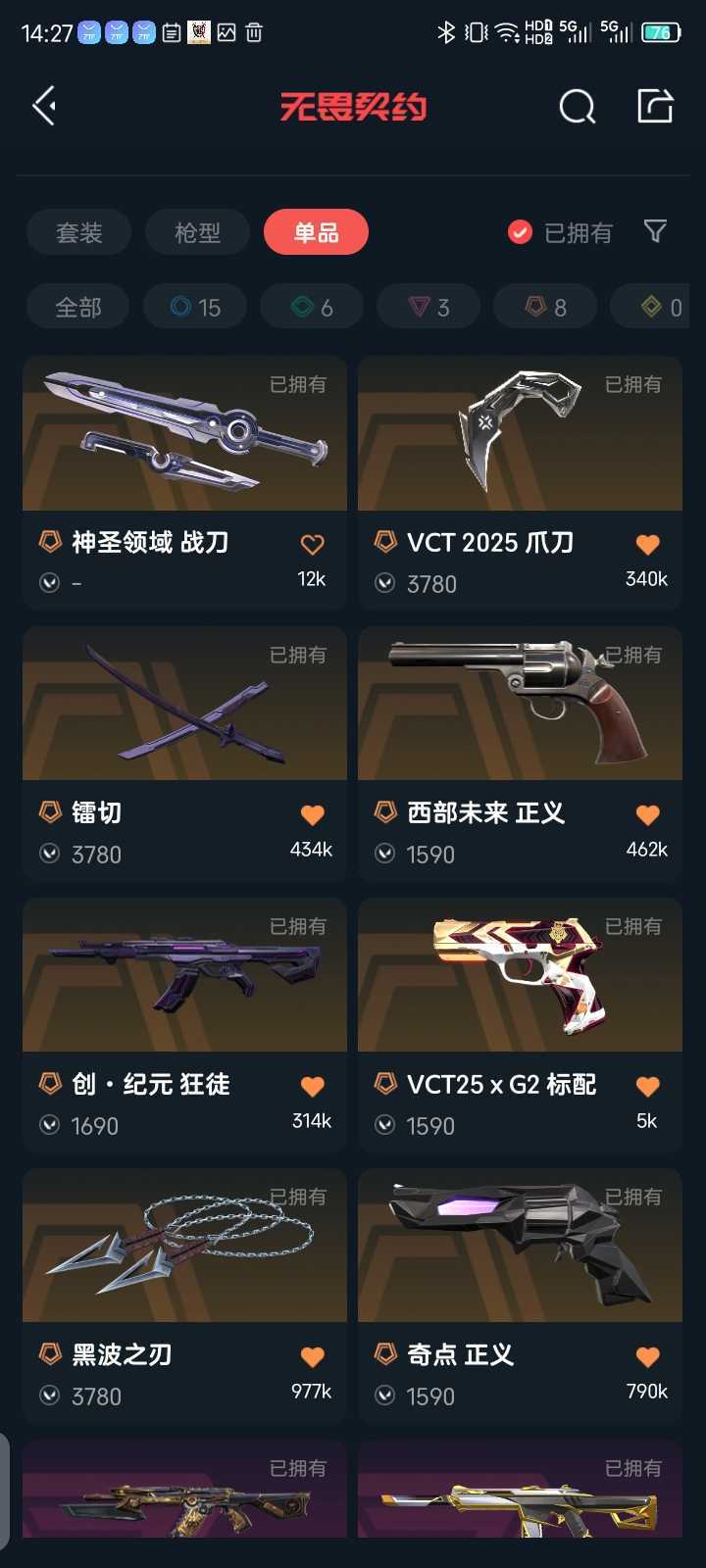This screenshot has width=706, height=1568.
Task: Open the funnel filter options
Action: click(x=655, y=231)
